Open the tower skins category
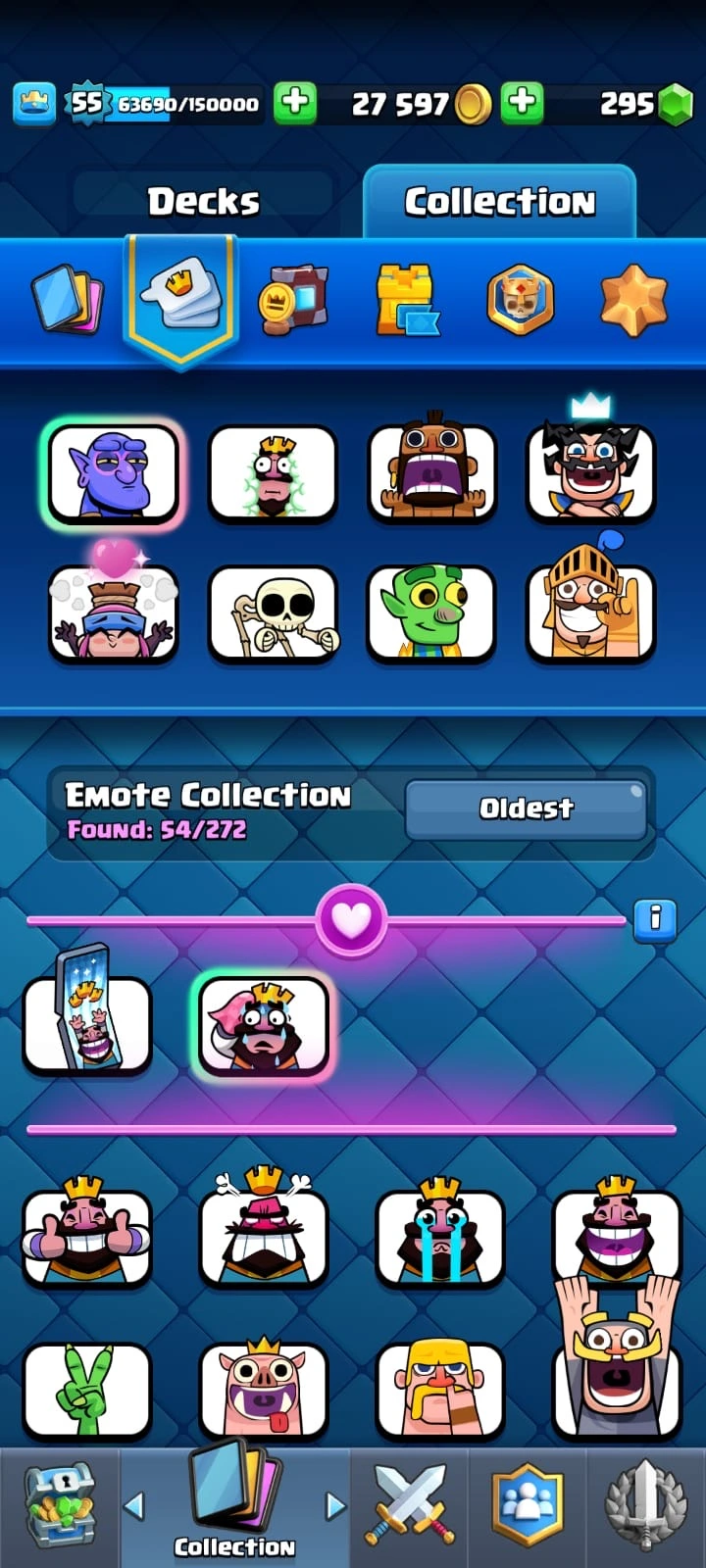This screenshot has height=1568, width=706. coord(407,300)
